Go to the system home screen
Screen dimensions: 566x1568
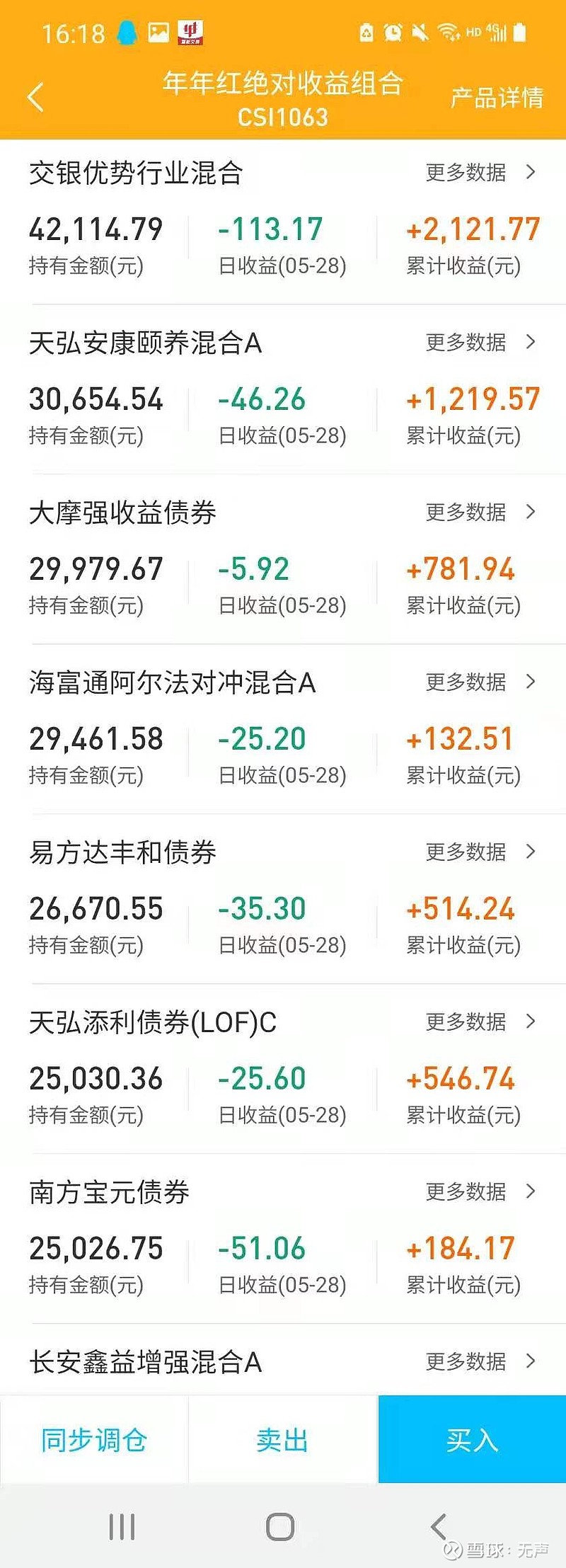tap(280, 1527)
